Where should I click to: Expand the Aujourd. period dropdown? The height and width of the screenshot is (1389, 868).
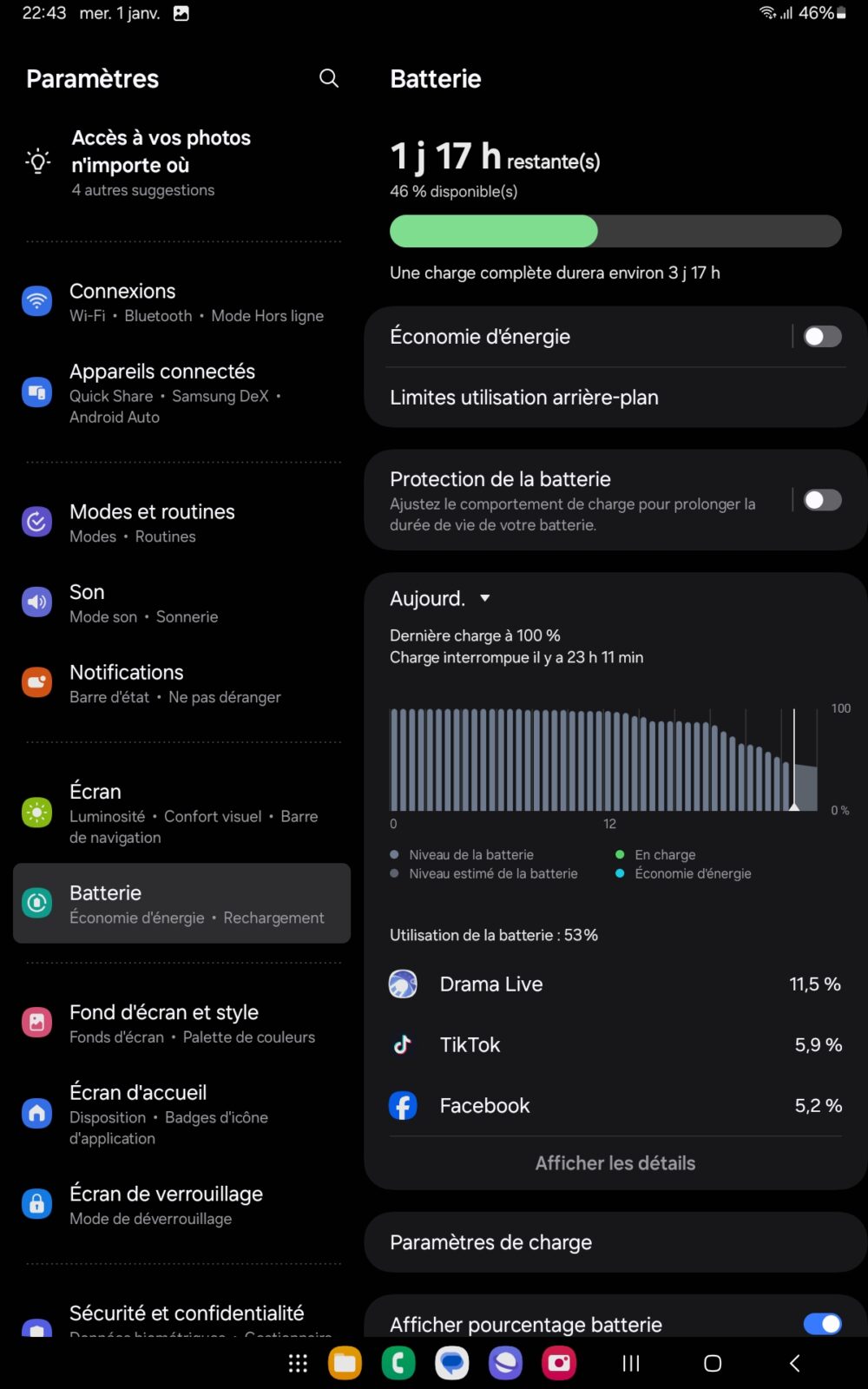441,598
